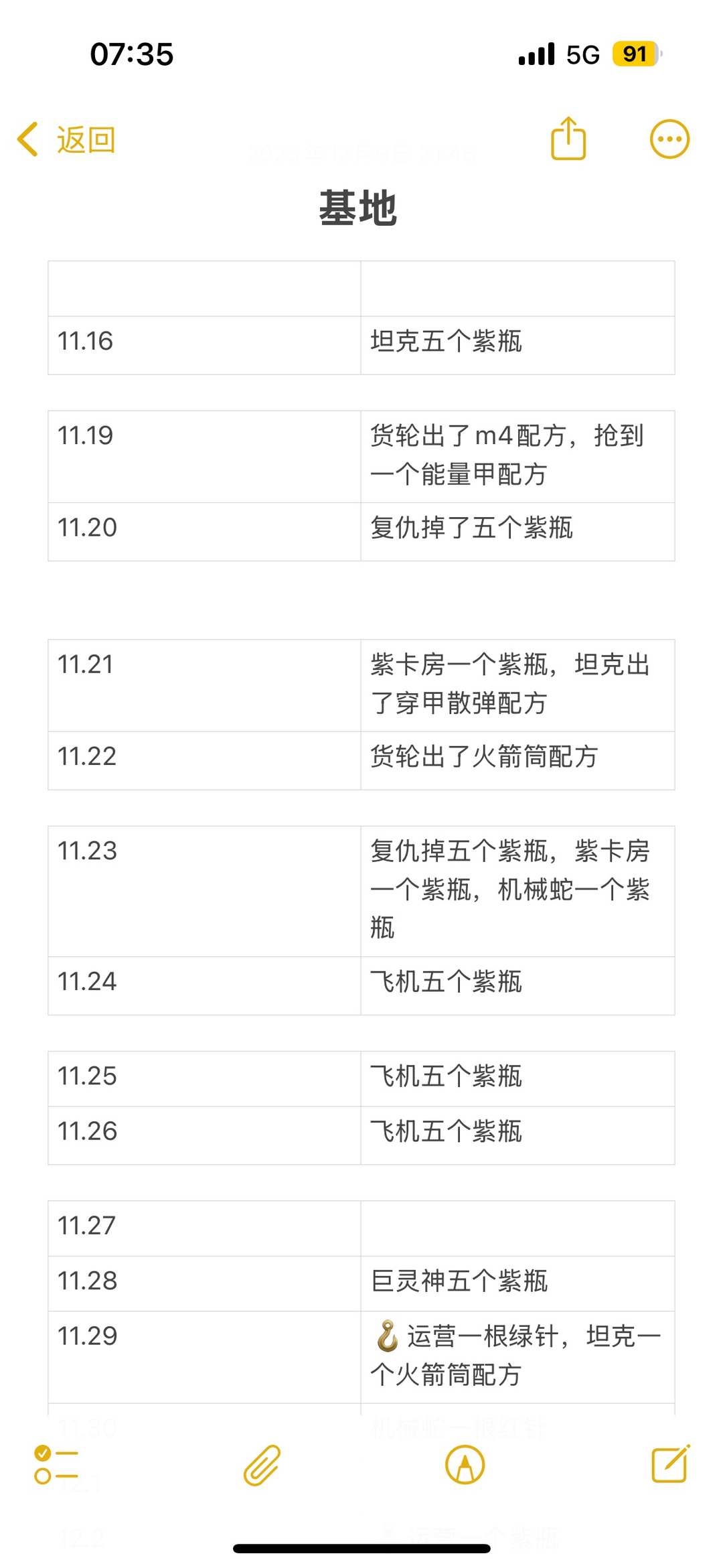Tap the compose new note icon
The image size is (723, 1568).
(671, 1462)
